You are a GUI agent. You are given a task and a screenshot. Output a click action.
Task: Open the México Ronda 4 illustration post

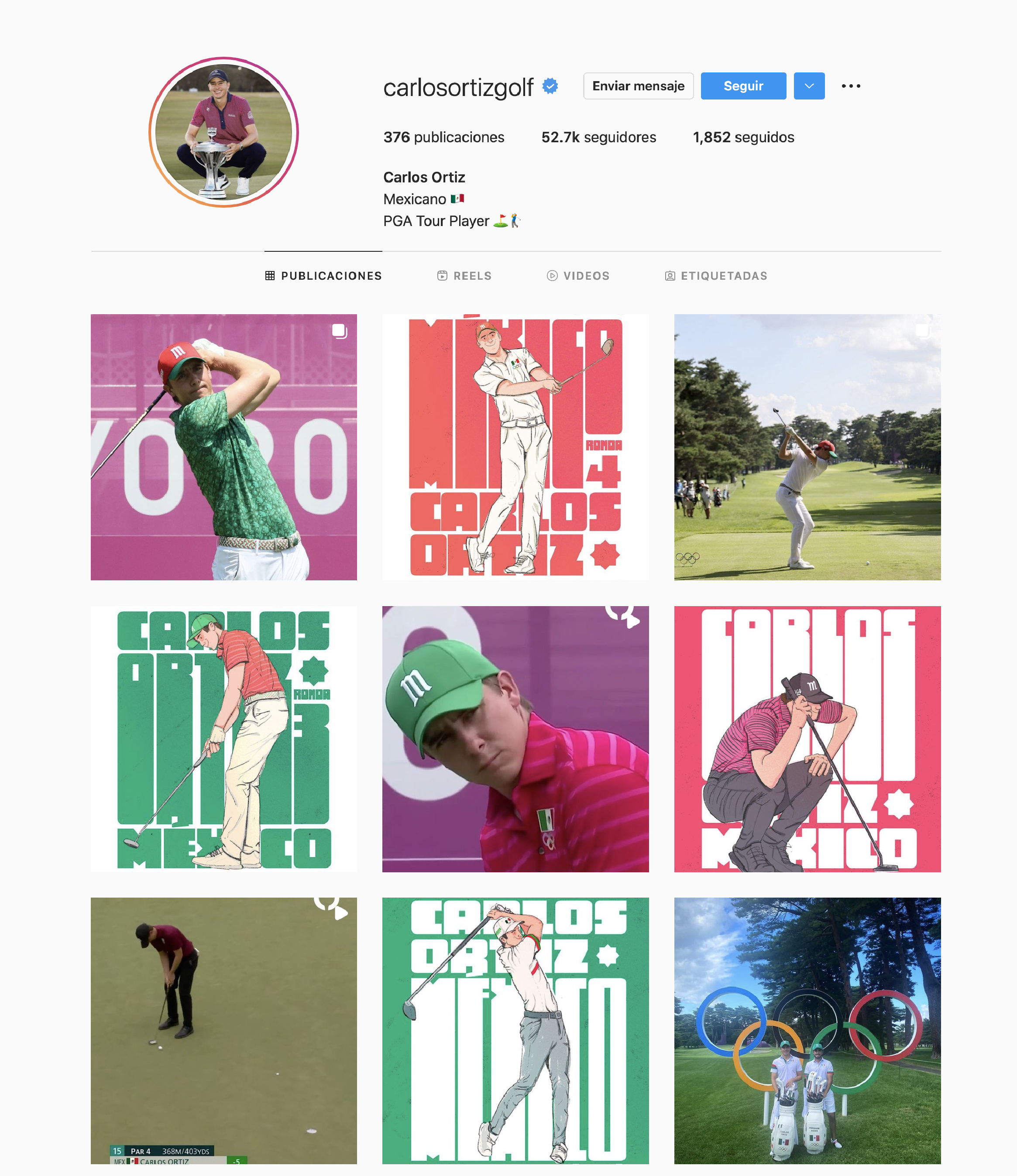tap(515, 447)
